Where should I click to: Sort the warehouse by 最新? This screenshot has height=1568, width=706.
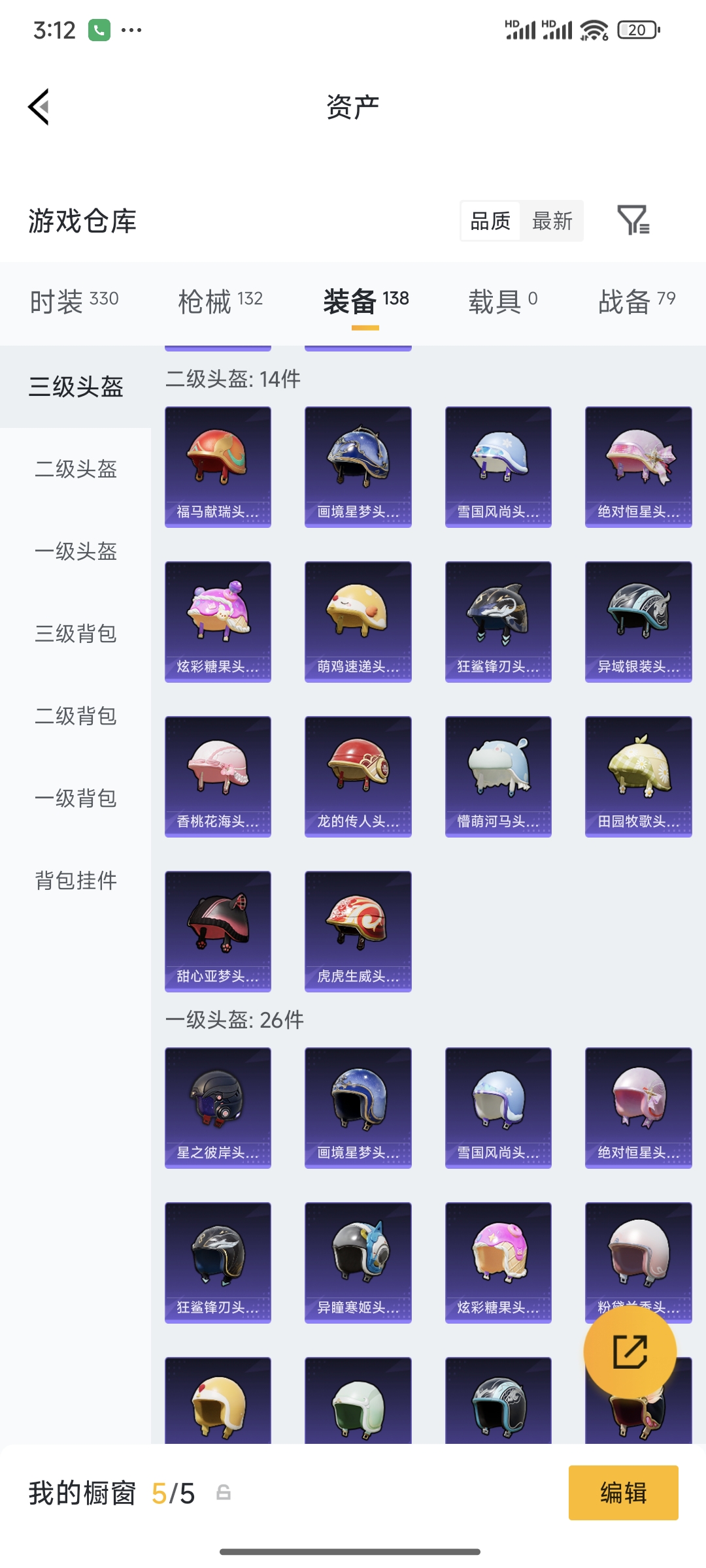[552, 221]
